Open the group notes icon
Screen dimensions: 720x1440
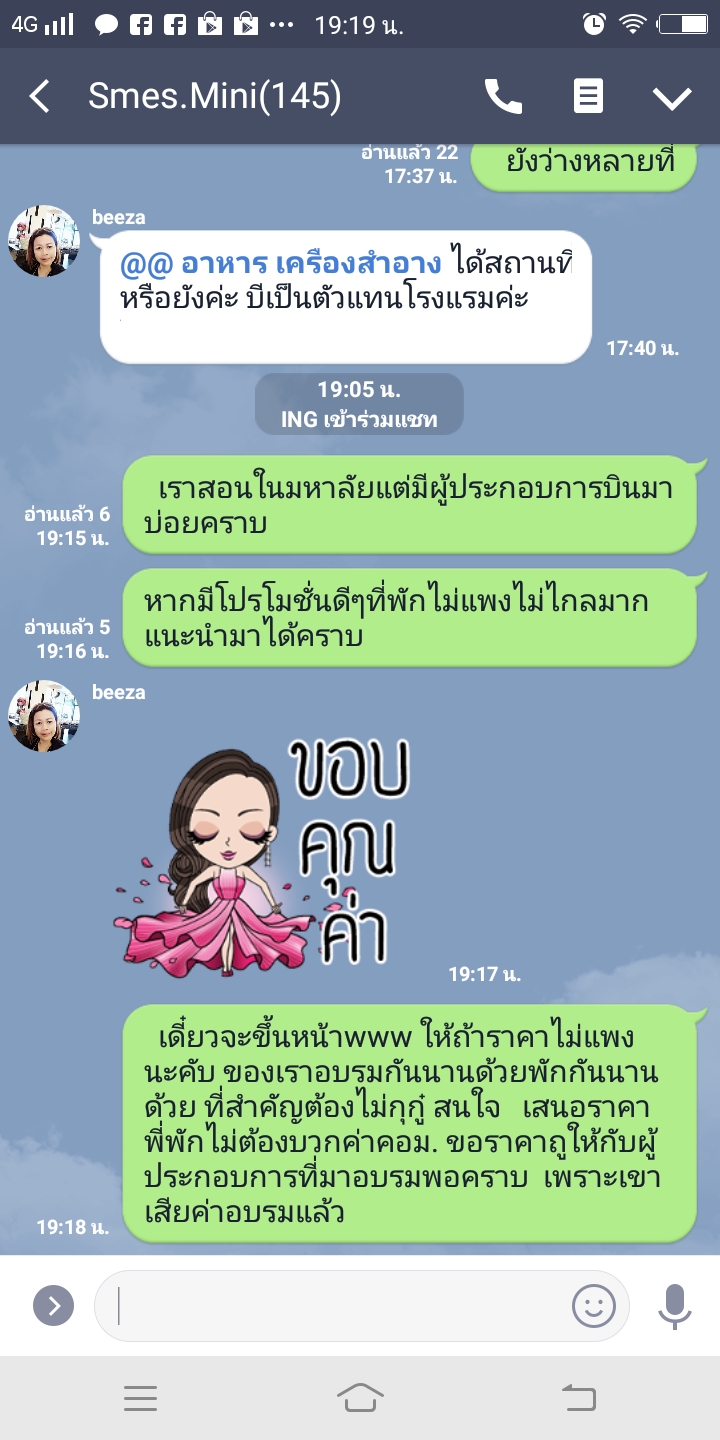588,97
